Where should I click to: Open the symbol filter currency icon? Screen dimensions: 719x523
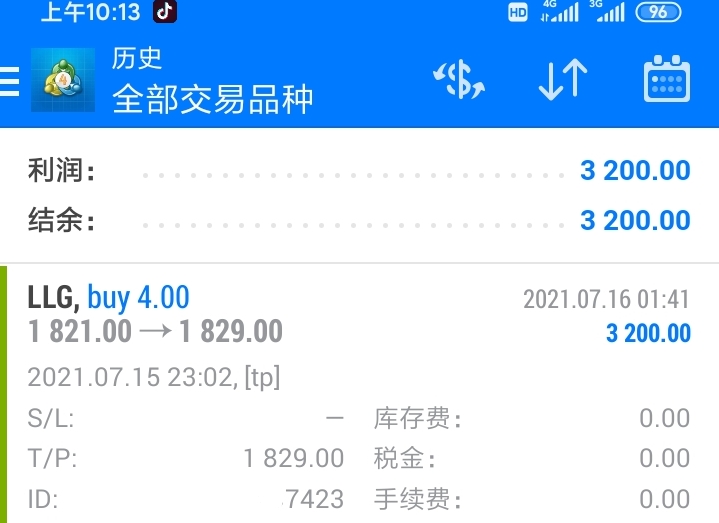(458, 80)
